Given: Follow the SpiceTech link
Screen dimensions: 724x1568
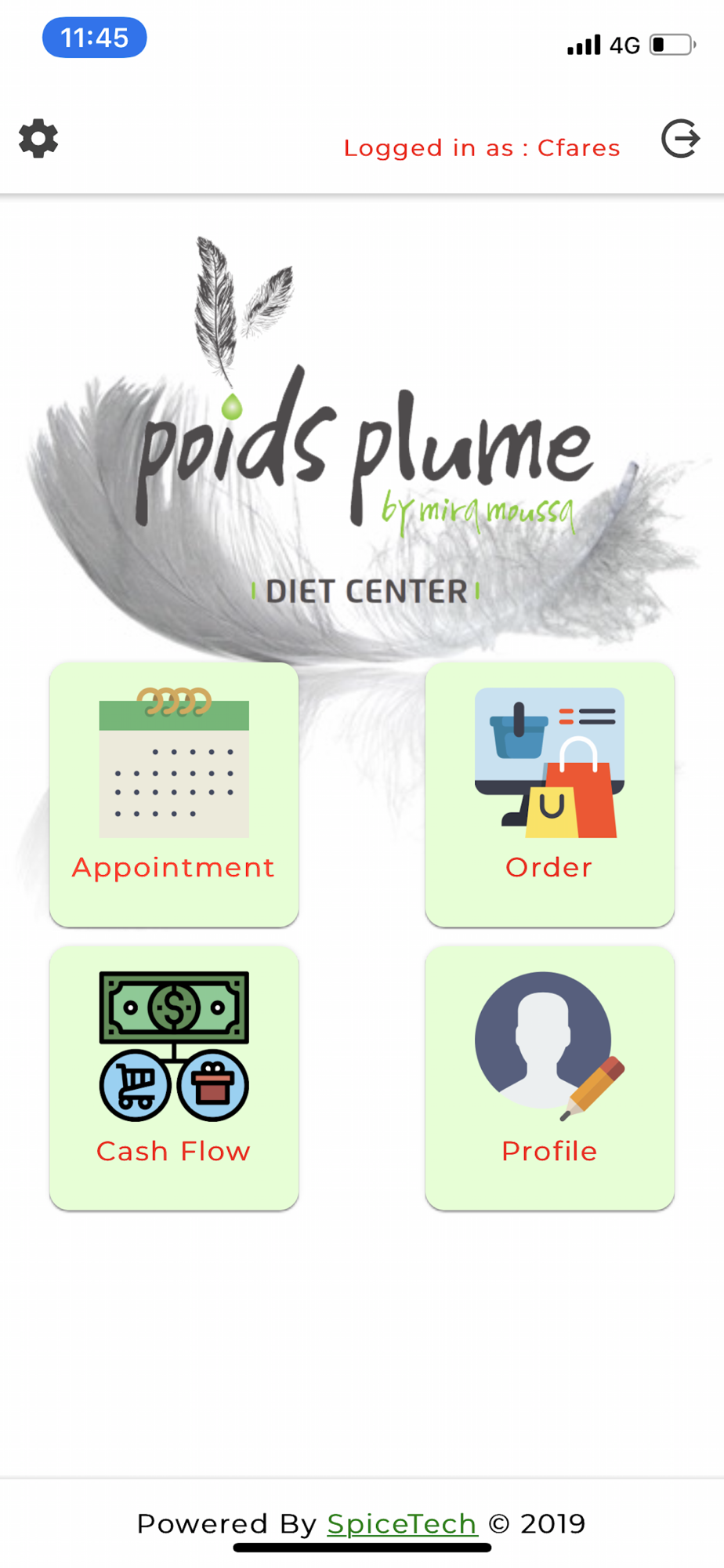Looking at the screenshot, I should point(402,1523).
